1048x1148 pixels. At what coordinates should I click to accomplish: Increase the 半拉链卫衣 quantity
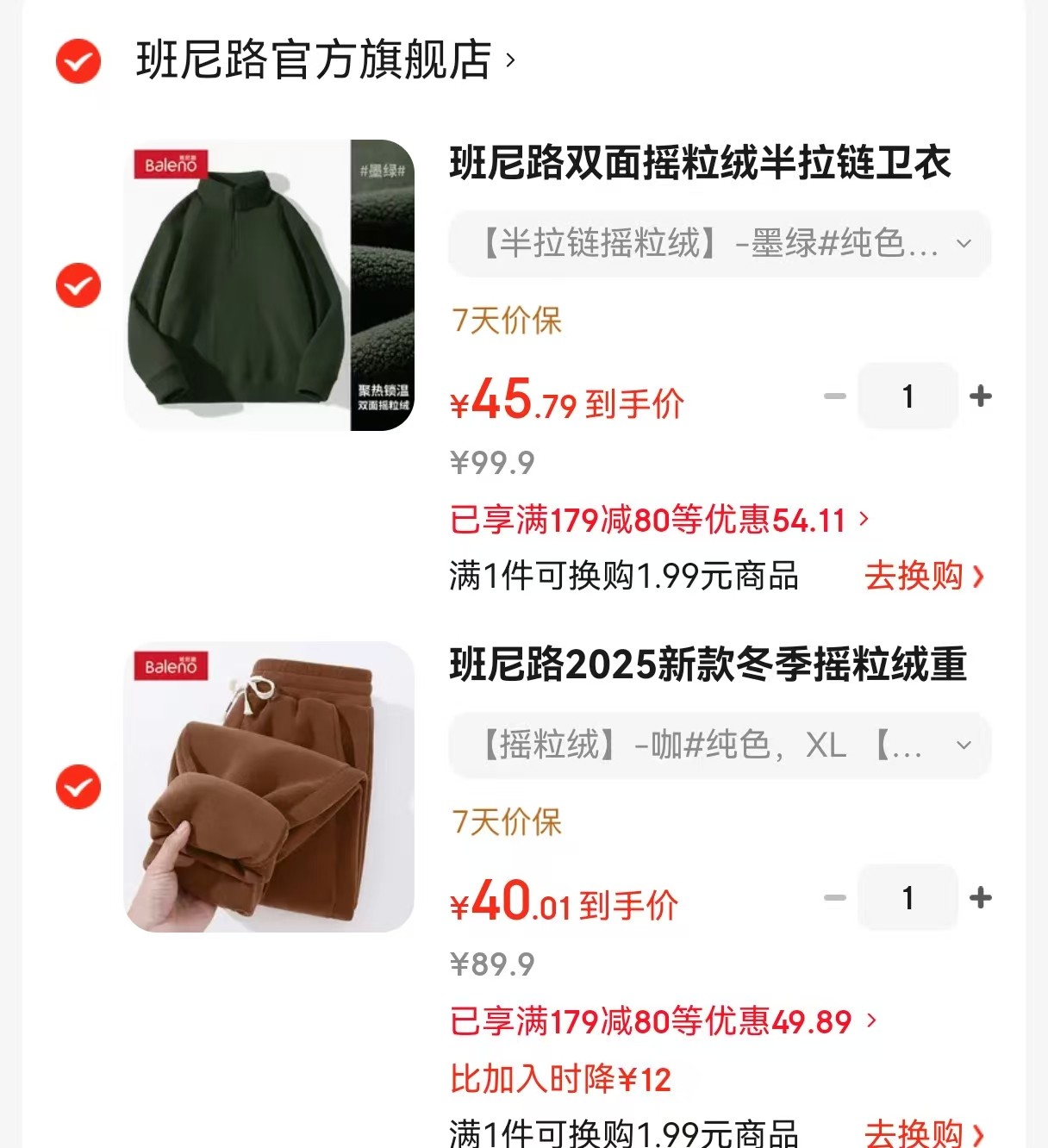click(x=980, y=396)
